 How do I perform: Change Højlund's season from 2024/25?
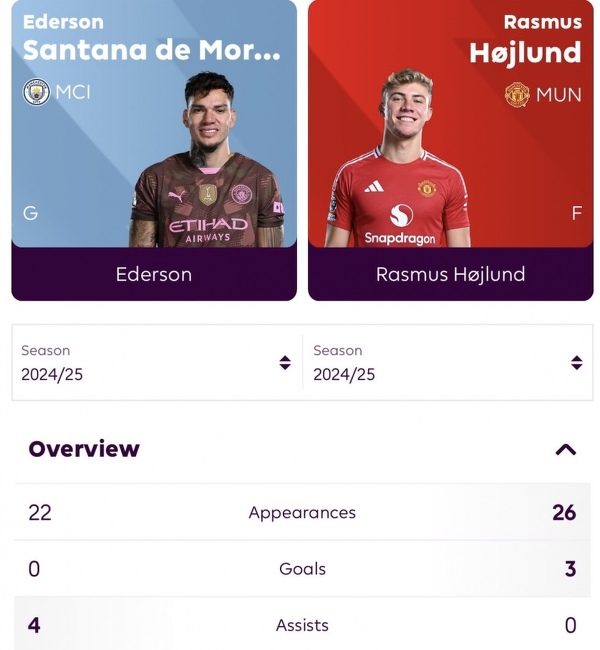(x=448, y=363)
